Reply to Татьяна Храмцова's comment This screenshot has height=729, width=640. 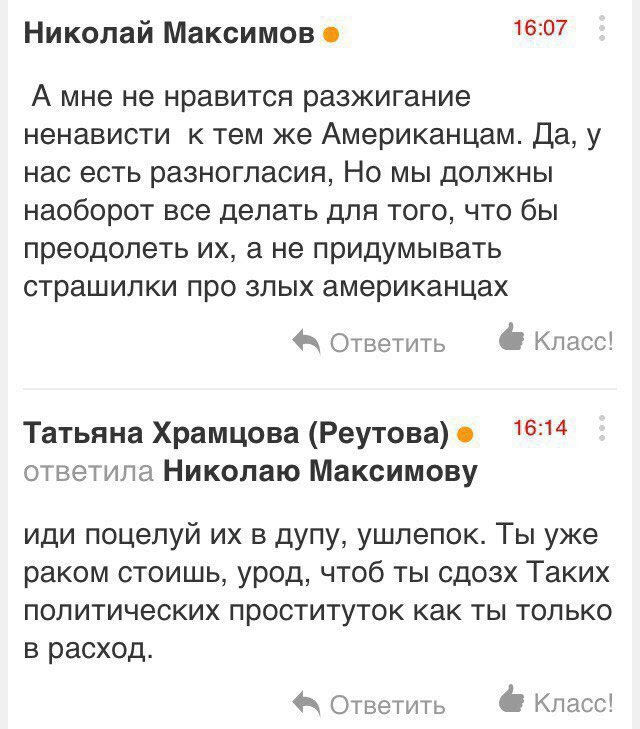[369, 705]
